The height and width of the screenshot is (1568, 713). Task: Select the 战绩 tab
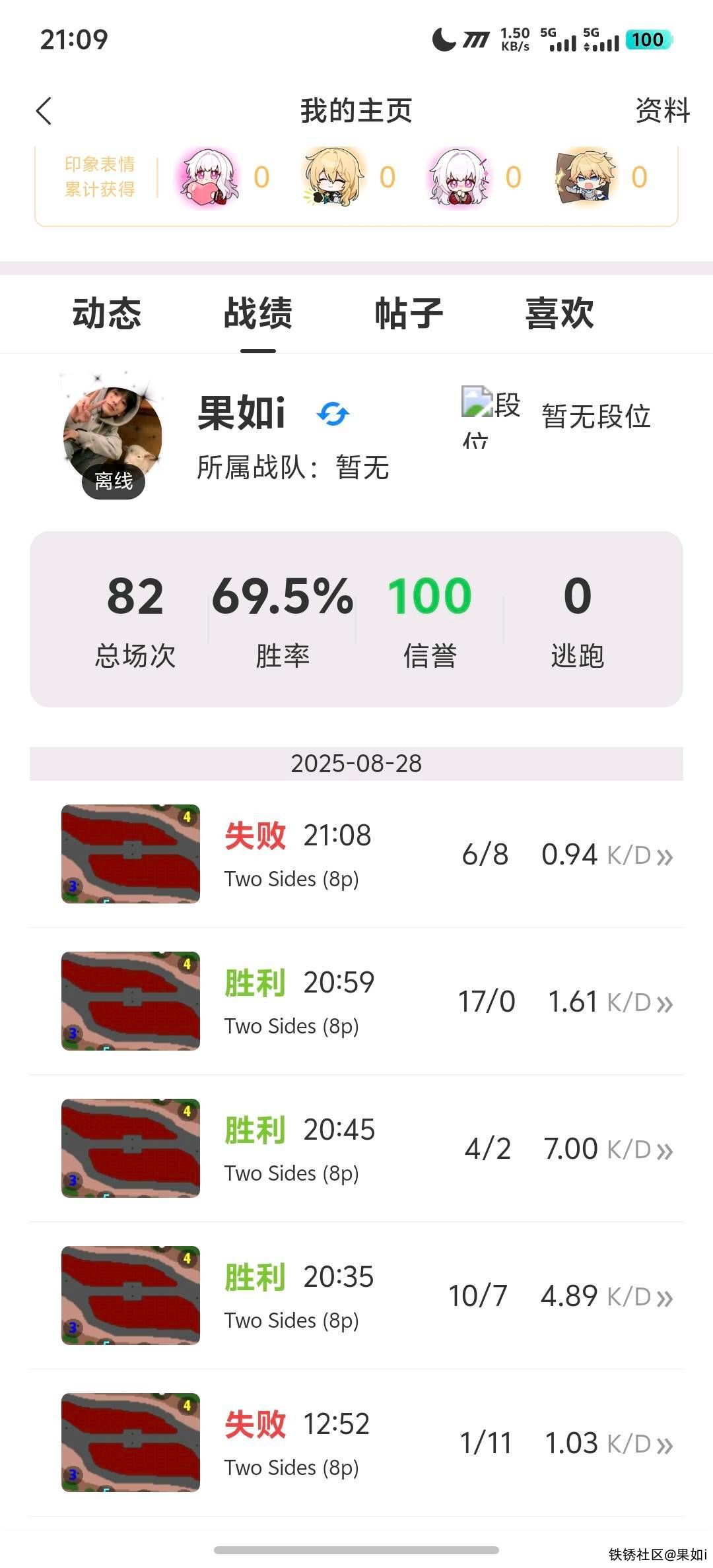[257, 313]
